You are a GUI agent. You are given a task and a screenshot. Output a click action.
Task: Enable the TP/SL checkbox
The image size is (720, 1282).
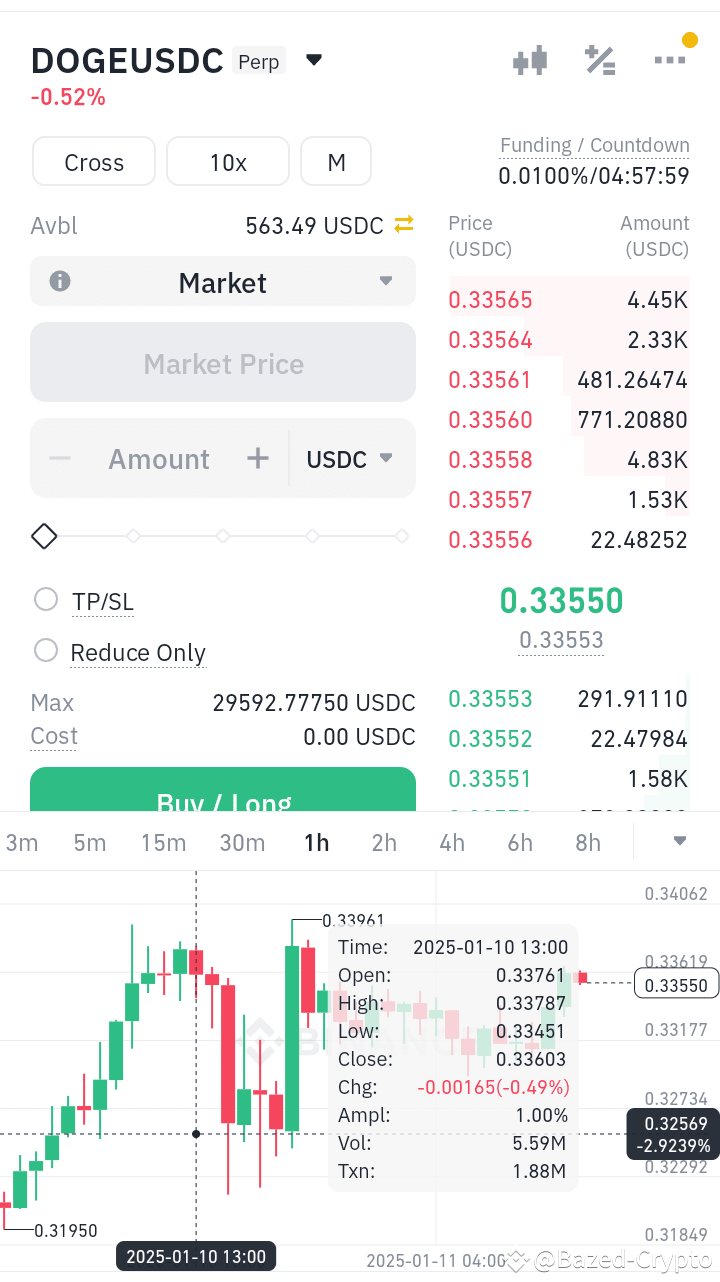[x=45, y=599]
